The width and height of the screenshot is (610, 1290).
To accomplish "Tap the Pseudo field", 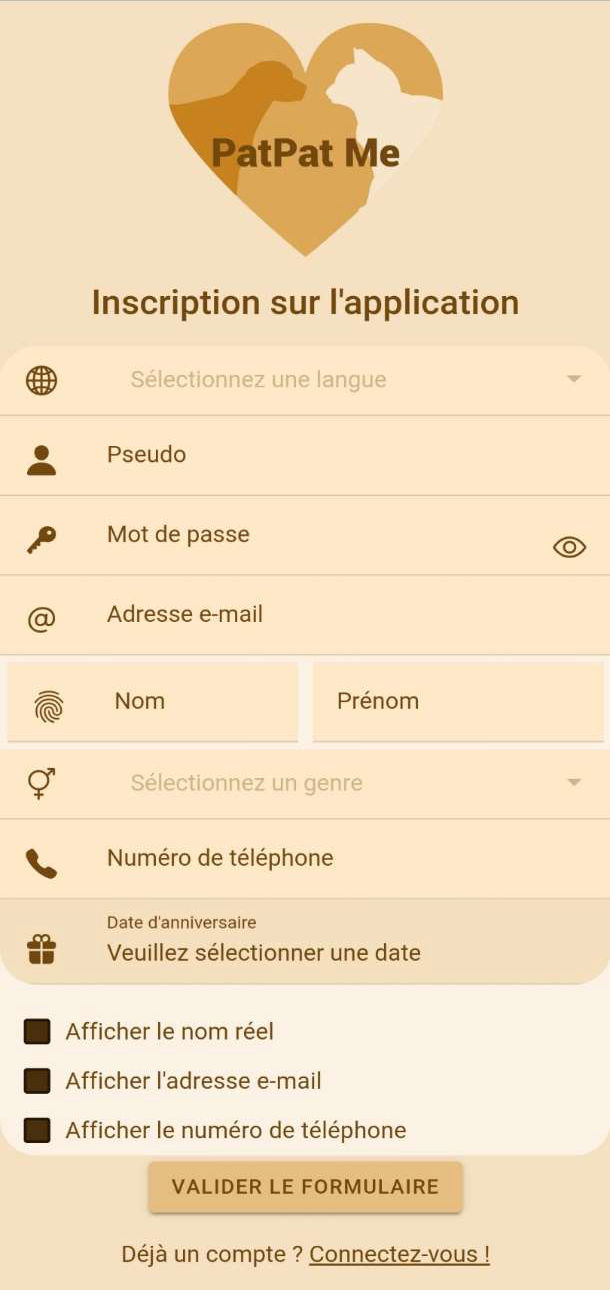I will pos(305,456).
